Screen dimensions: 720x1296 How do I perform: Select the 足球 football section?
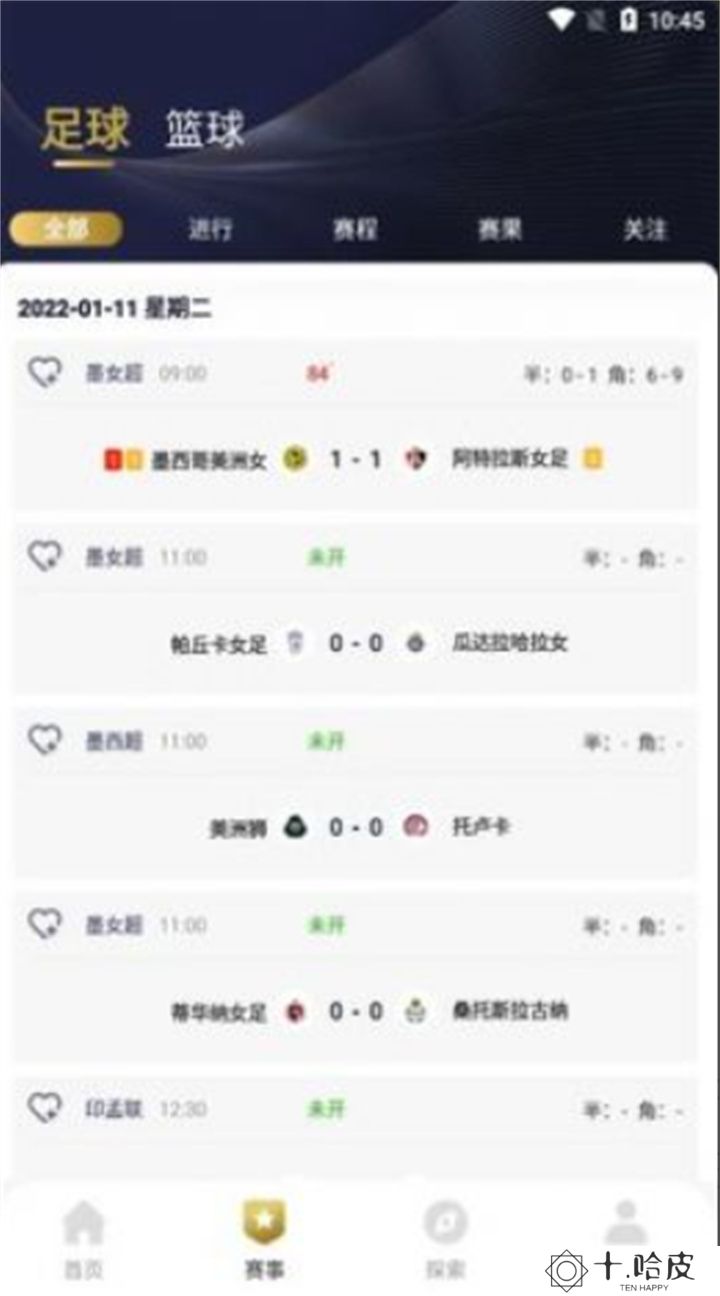point(85,128)
